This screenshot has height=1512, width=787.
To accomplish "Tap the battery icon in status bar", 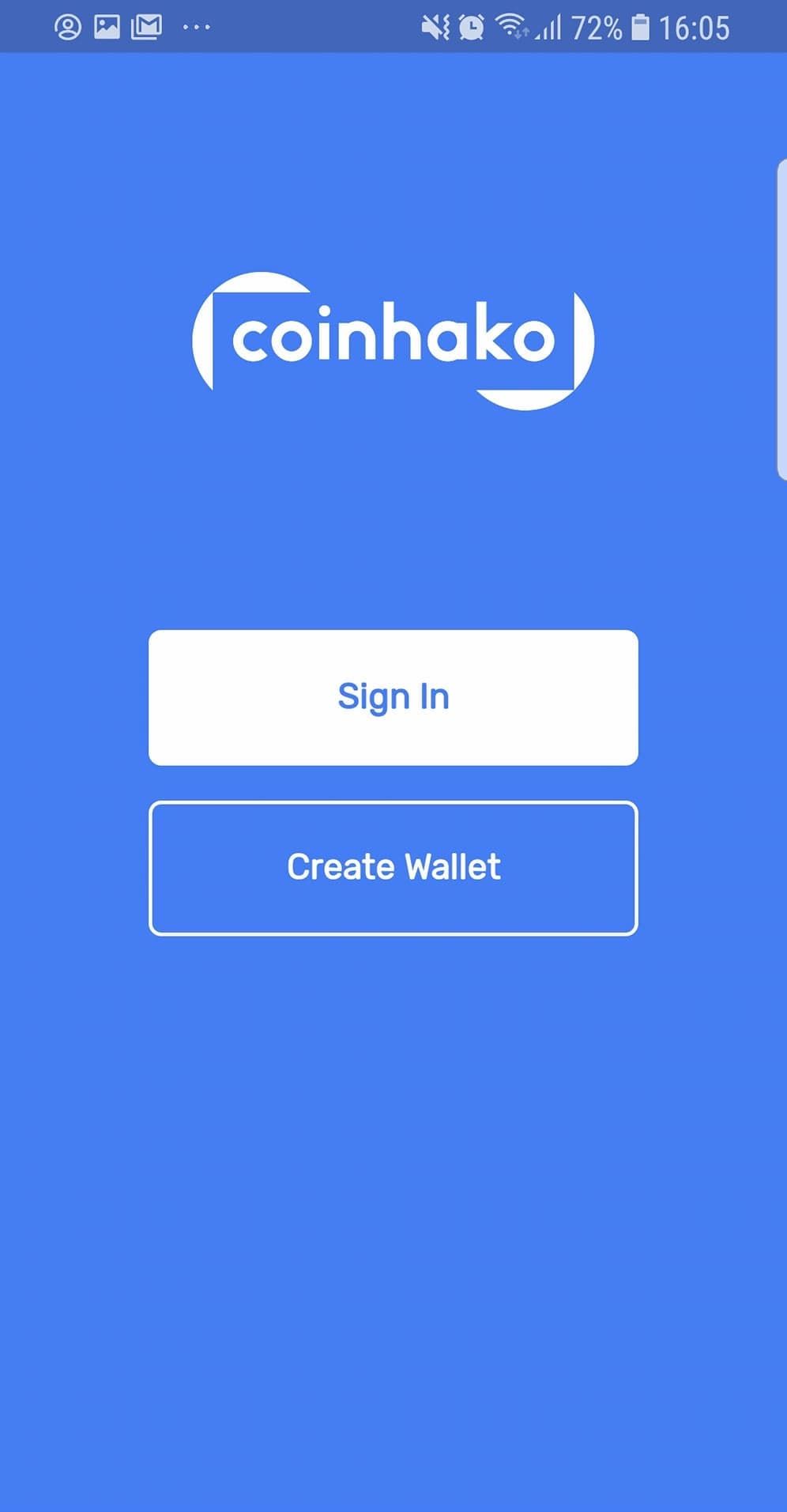I will coord(642,26).
